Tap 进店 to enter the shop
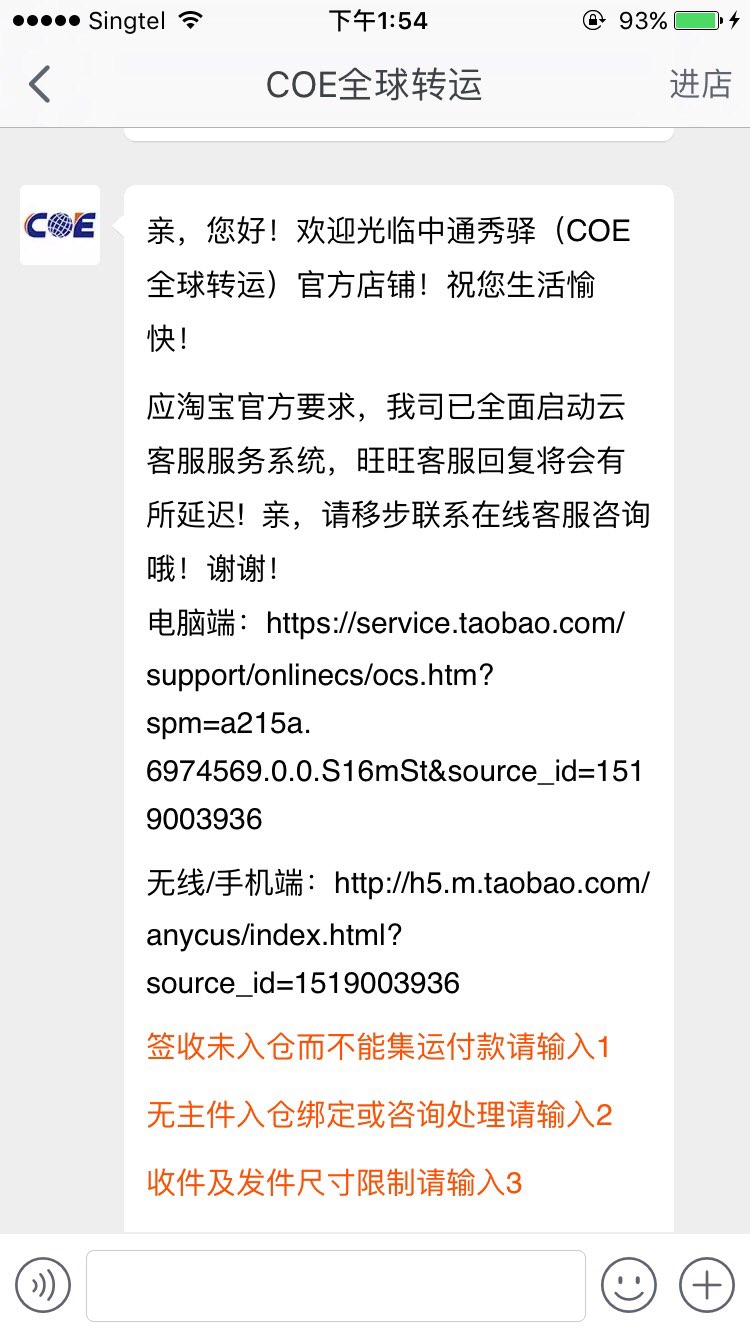 point(700,85)
